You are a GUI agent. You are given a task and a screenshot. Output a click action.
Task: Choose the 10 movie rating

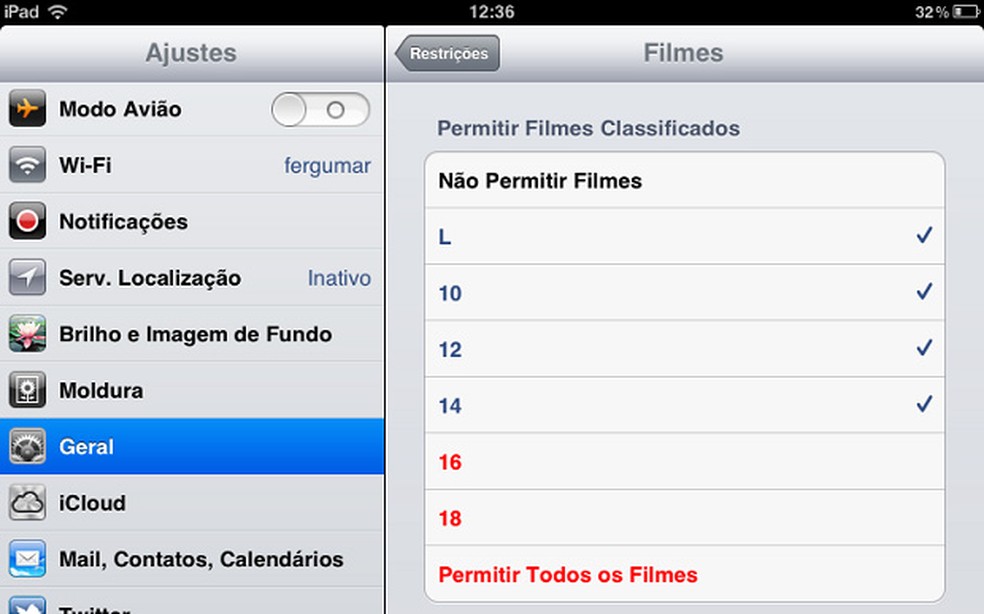[684, 293]
